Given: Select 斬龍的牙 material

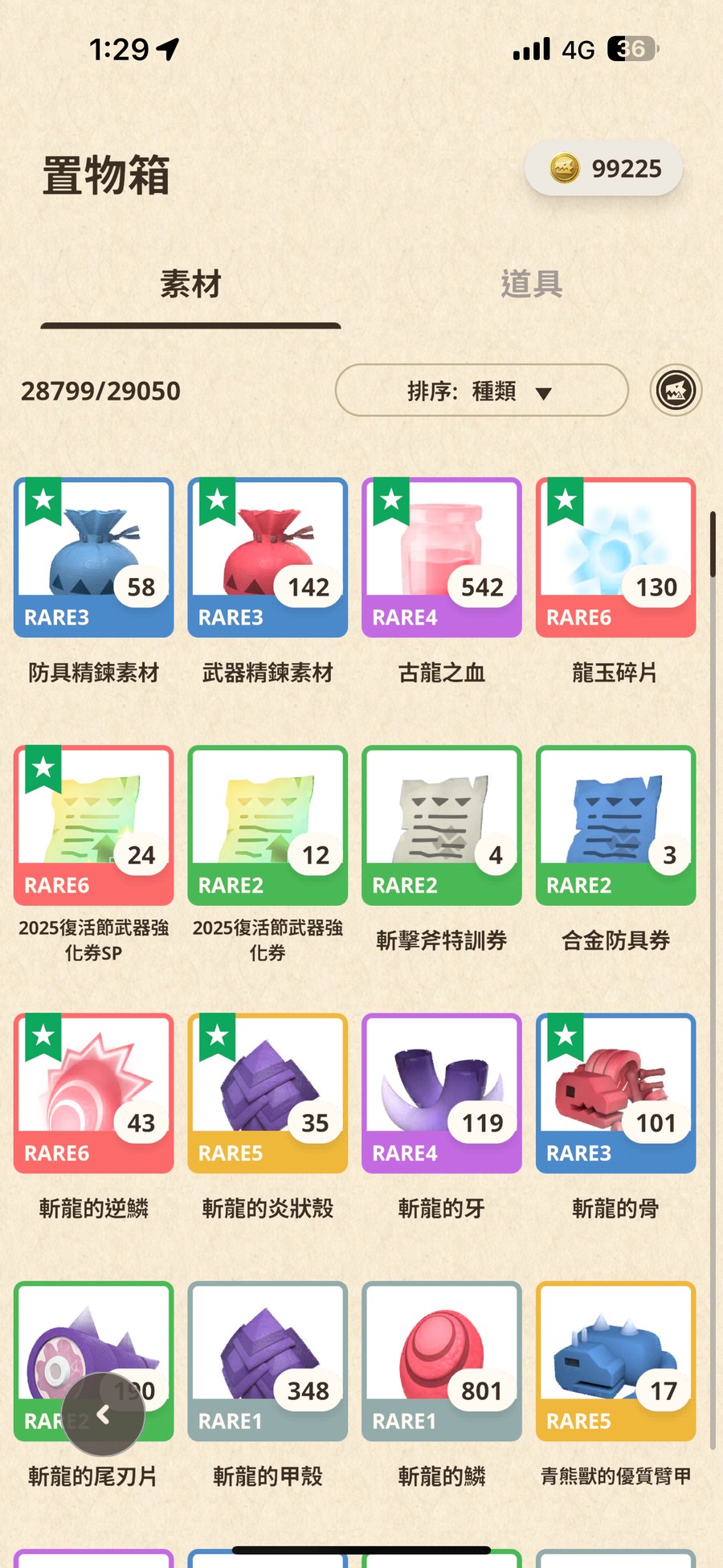Looking at the screenshot, I should [x=442, y=1093].
